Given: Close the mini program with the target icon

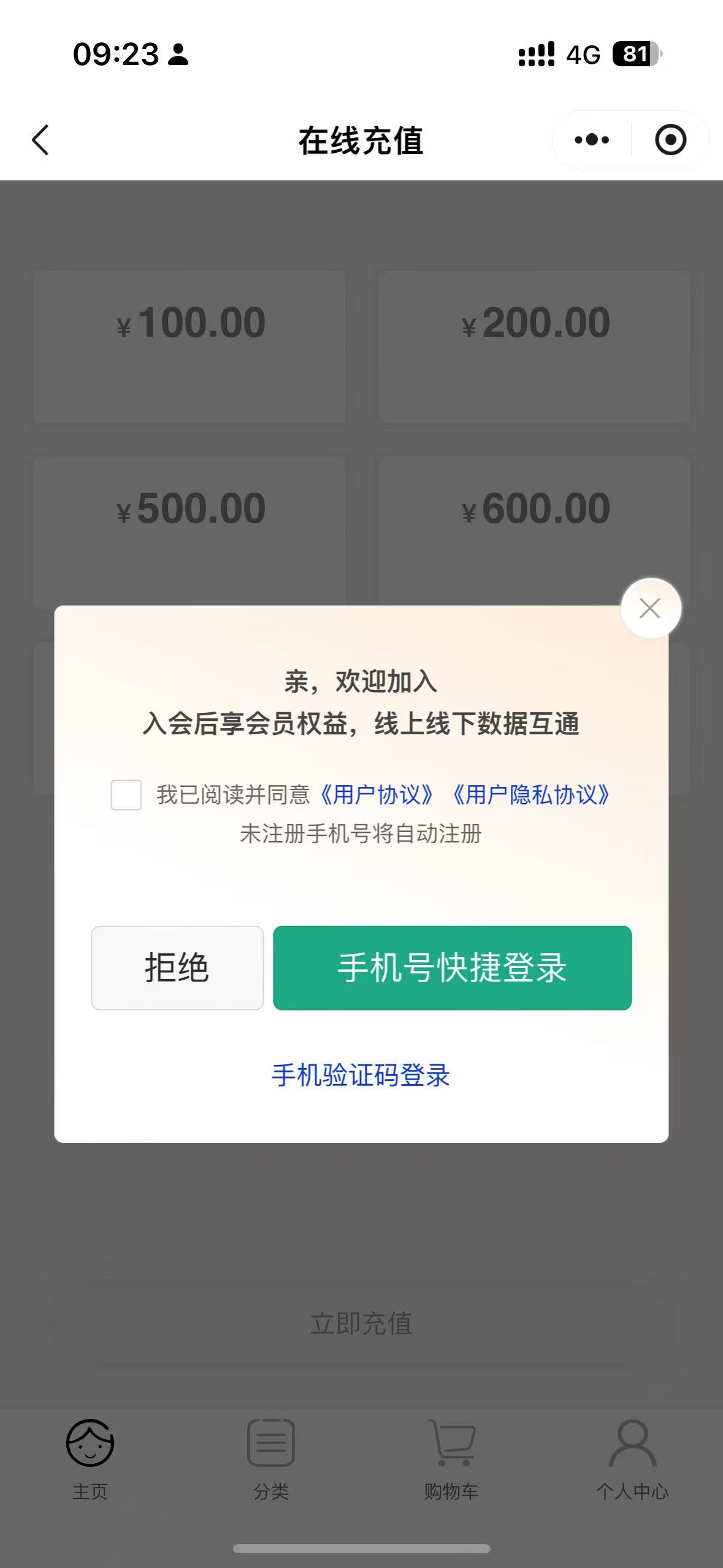Looking at the screenshot, I should 670,140.
